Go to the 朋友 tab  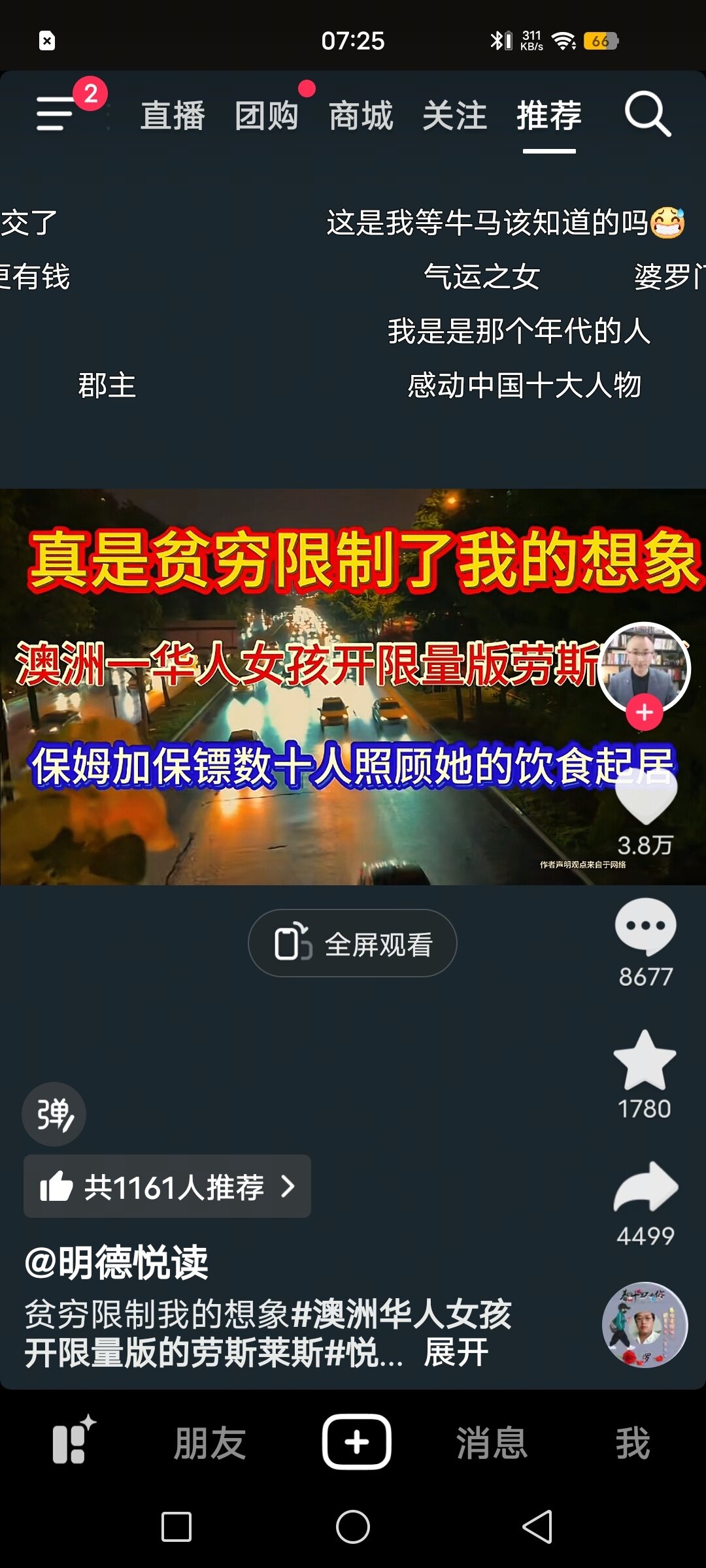(210, 1443)
